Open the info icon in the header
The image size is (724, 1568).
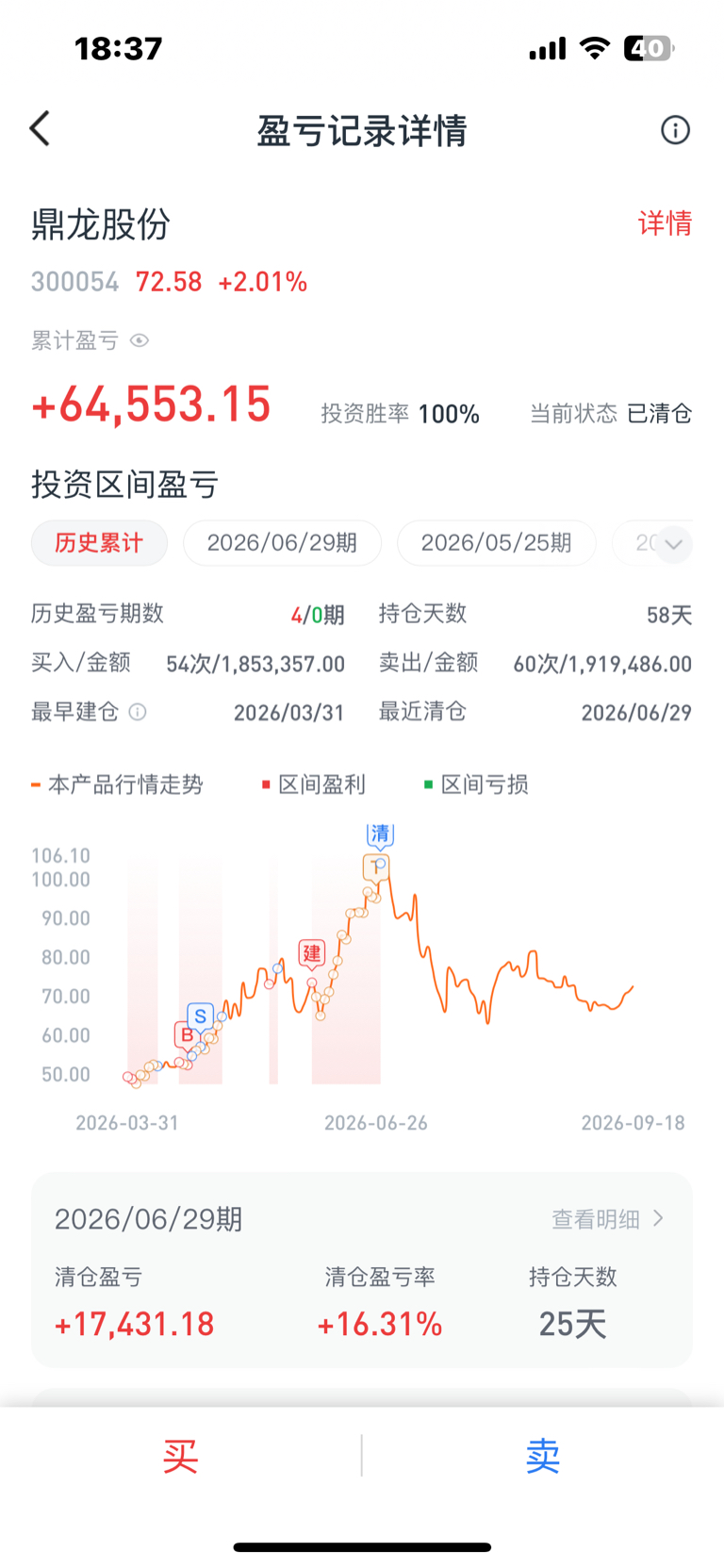(x=675, y=130)
